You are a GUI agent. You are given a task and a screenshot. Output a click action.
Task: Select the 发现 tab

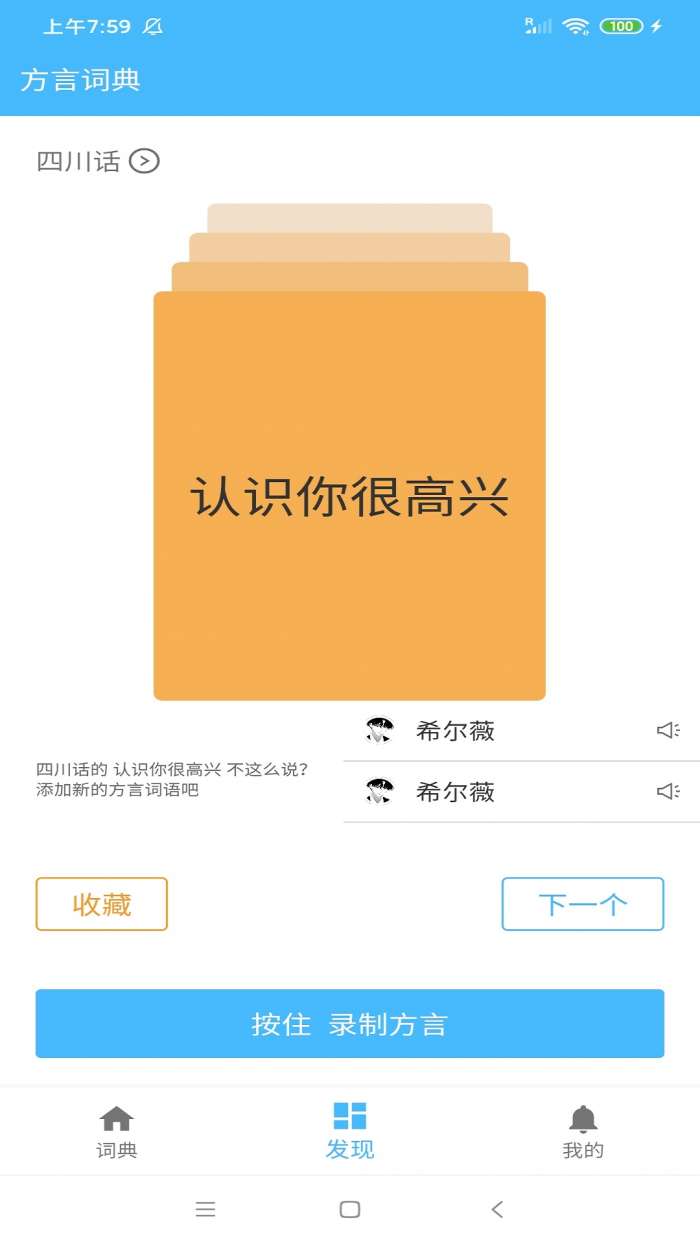349,1132
